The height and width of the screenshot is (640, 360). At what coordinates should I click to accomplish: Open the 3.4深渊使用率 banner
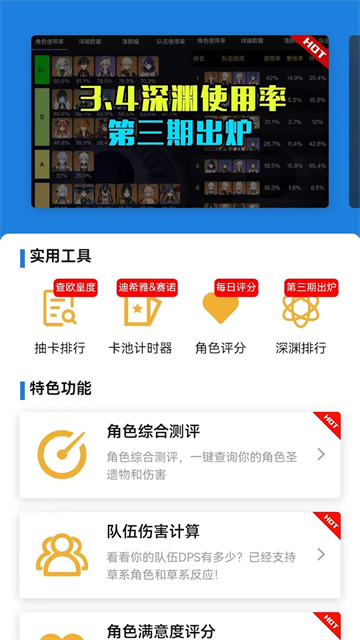click(180, 121)
